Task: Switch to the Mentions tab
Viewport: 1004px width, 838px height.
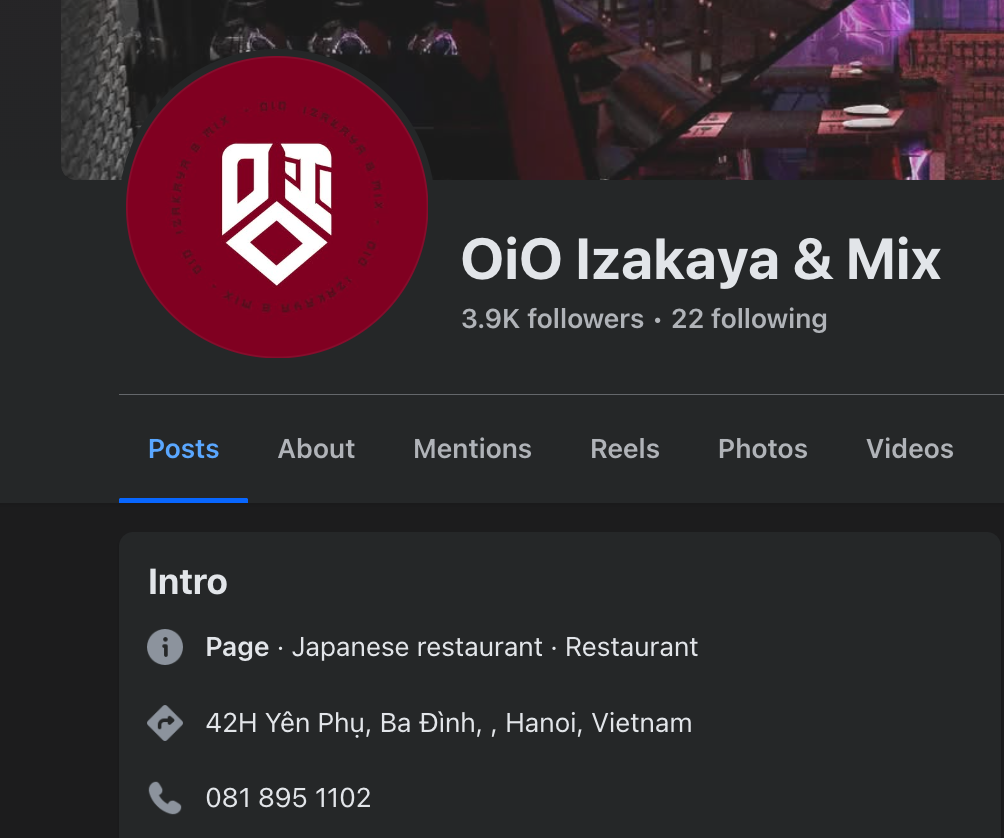Action: pos(472,449)
